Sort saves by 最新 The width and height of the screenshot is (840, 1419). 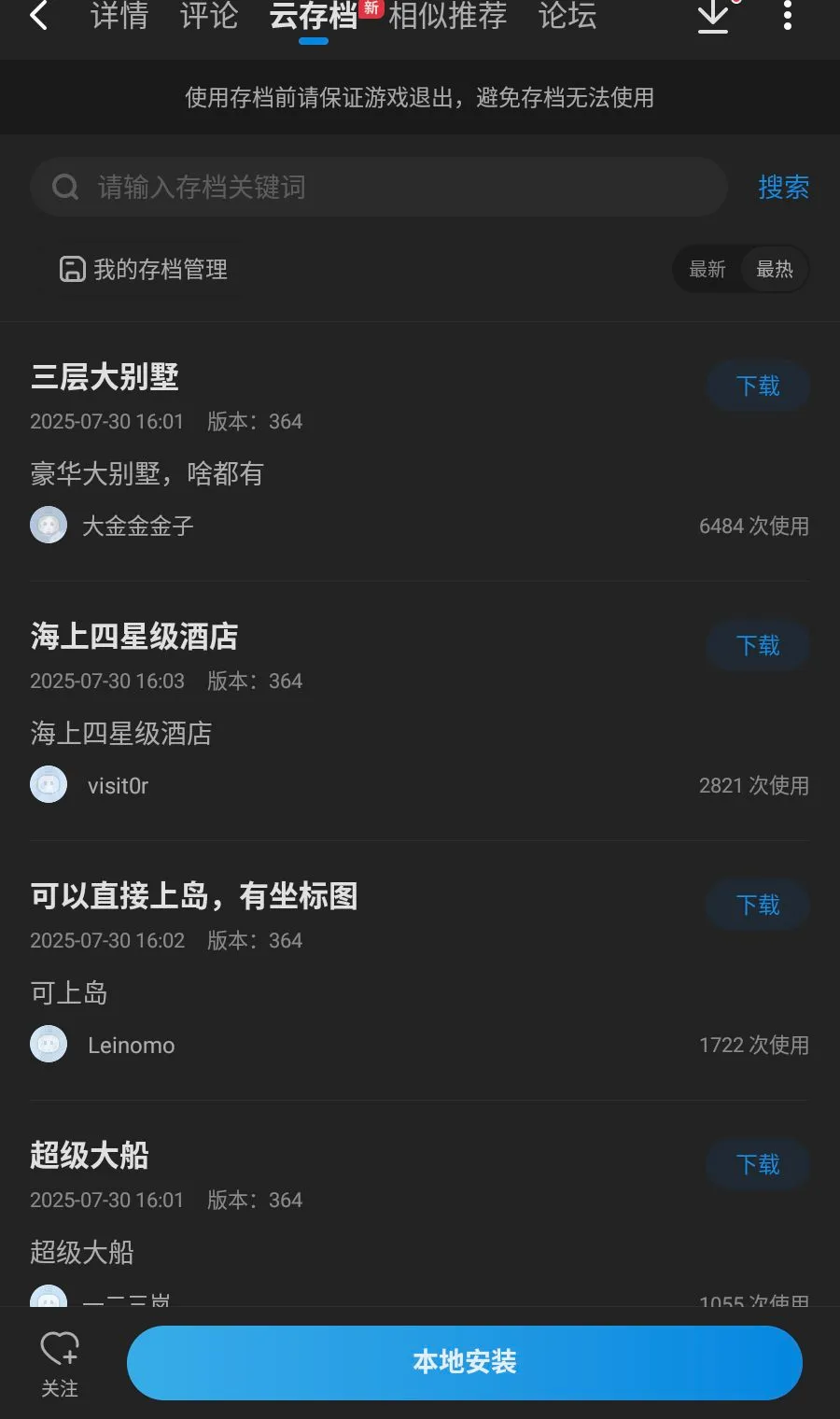pos(707,270)
